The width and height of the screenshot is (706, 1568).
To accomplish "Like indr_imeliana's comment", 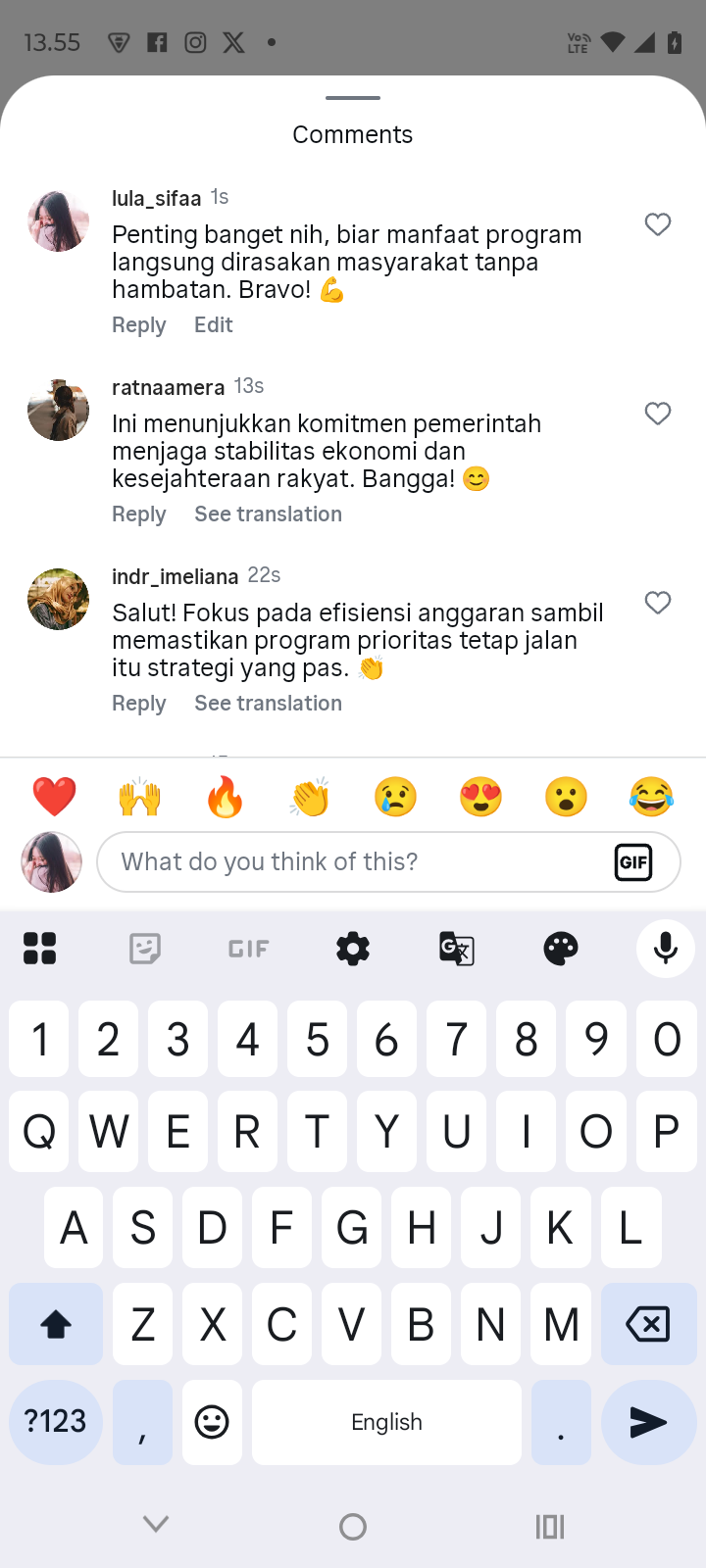I will 658,603.
